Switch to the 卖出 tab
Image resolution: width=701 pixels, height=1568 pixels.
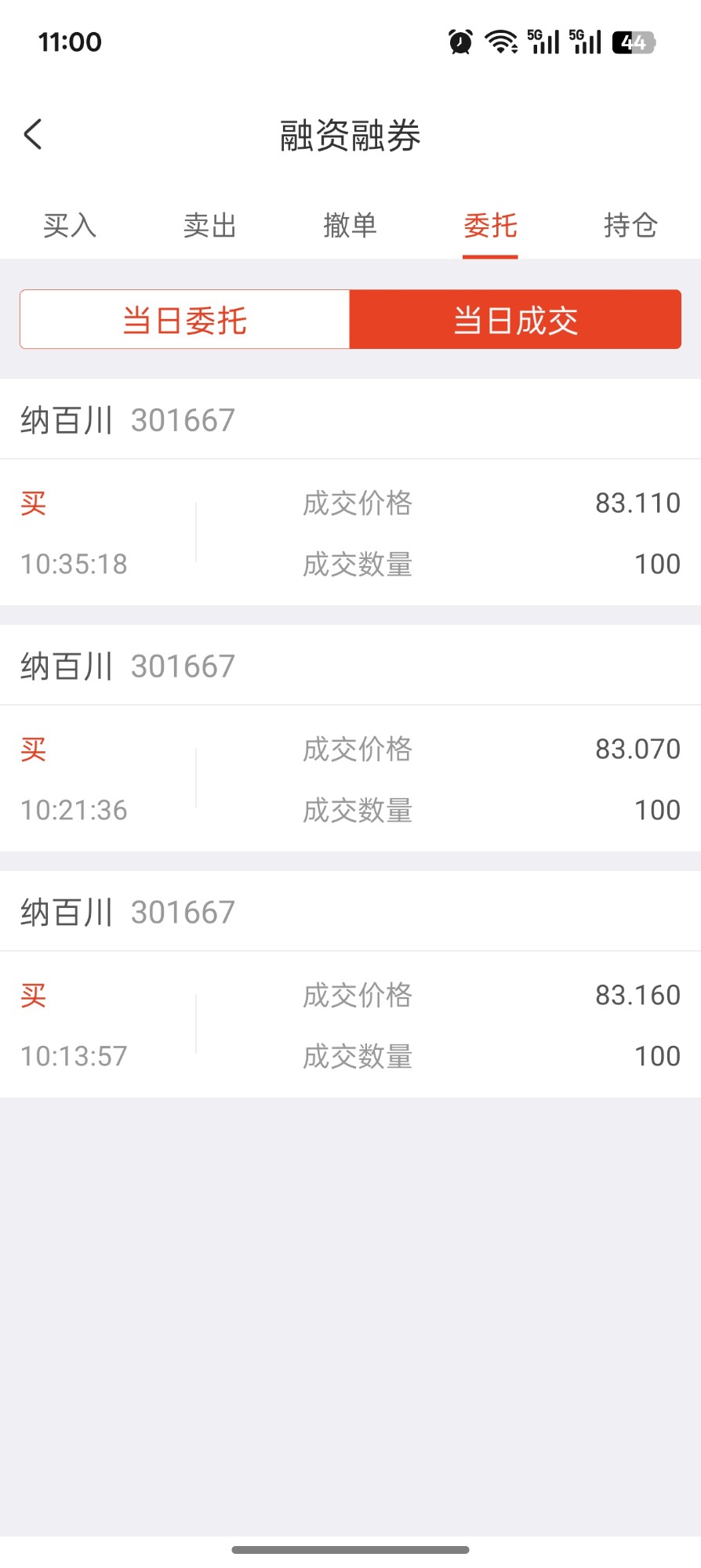[x=210, y=226]
